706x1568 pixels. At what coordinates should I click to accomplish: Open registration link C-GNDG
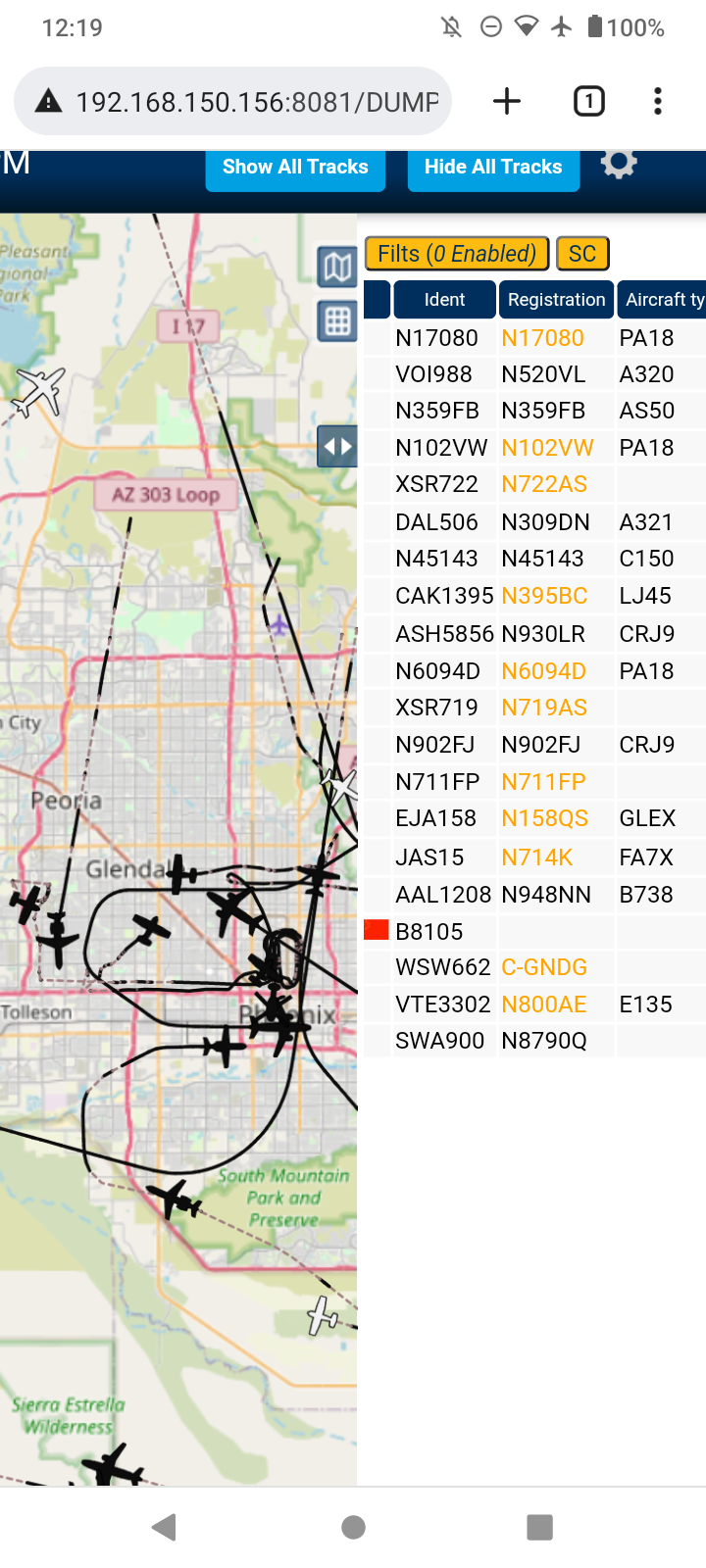[x=544, y=967]
